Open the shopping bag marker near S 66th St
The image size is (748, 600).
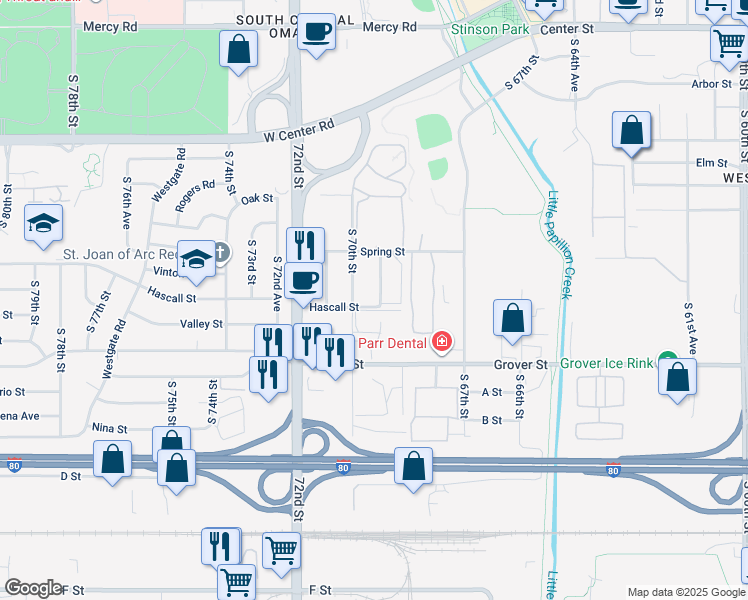pos(512,319)
